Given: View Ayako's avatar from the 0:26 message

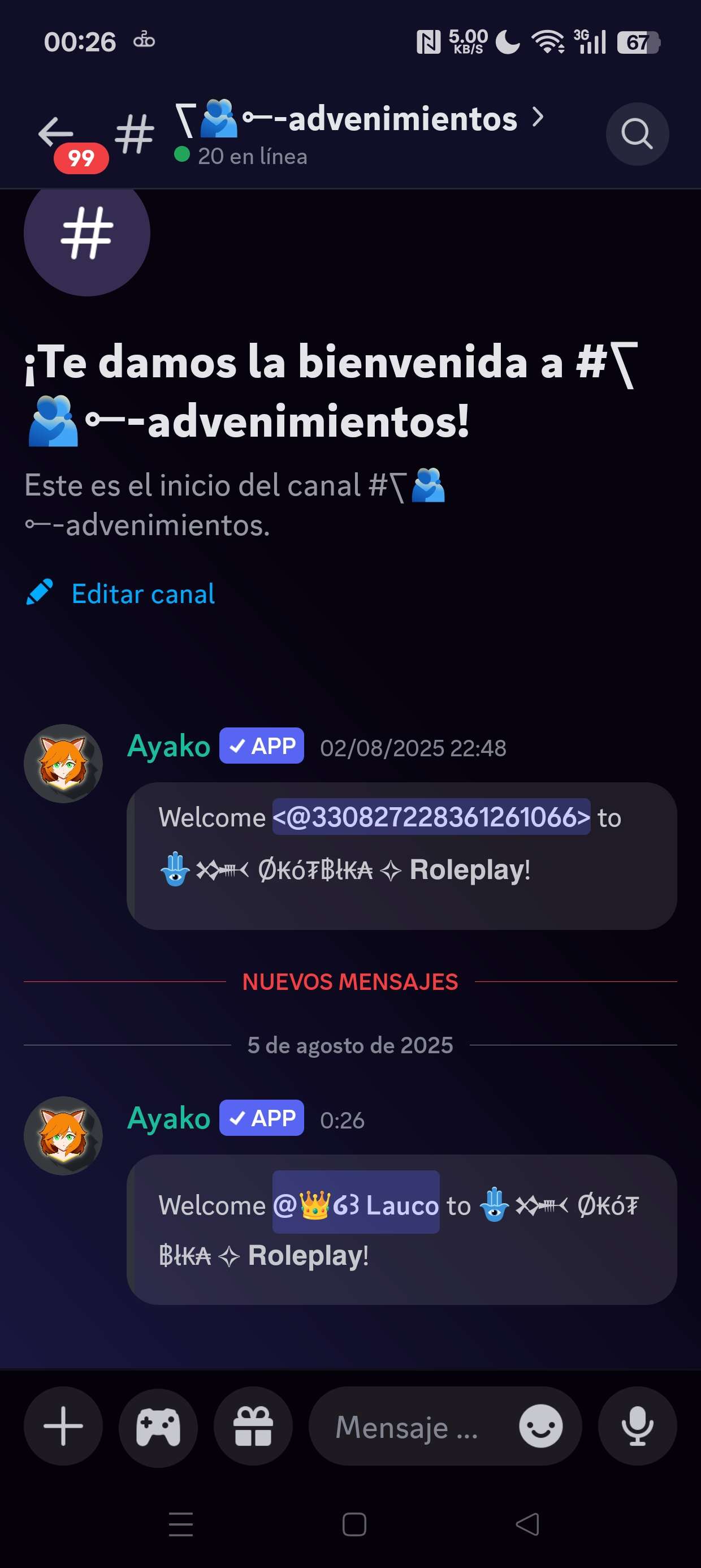Looking at the screenshot, I should pos(63,1135).
